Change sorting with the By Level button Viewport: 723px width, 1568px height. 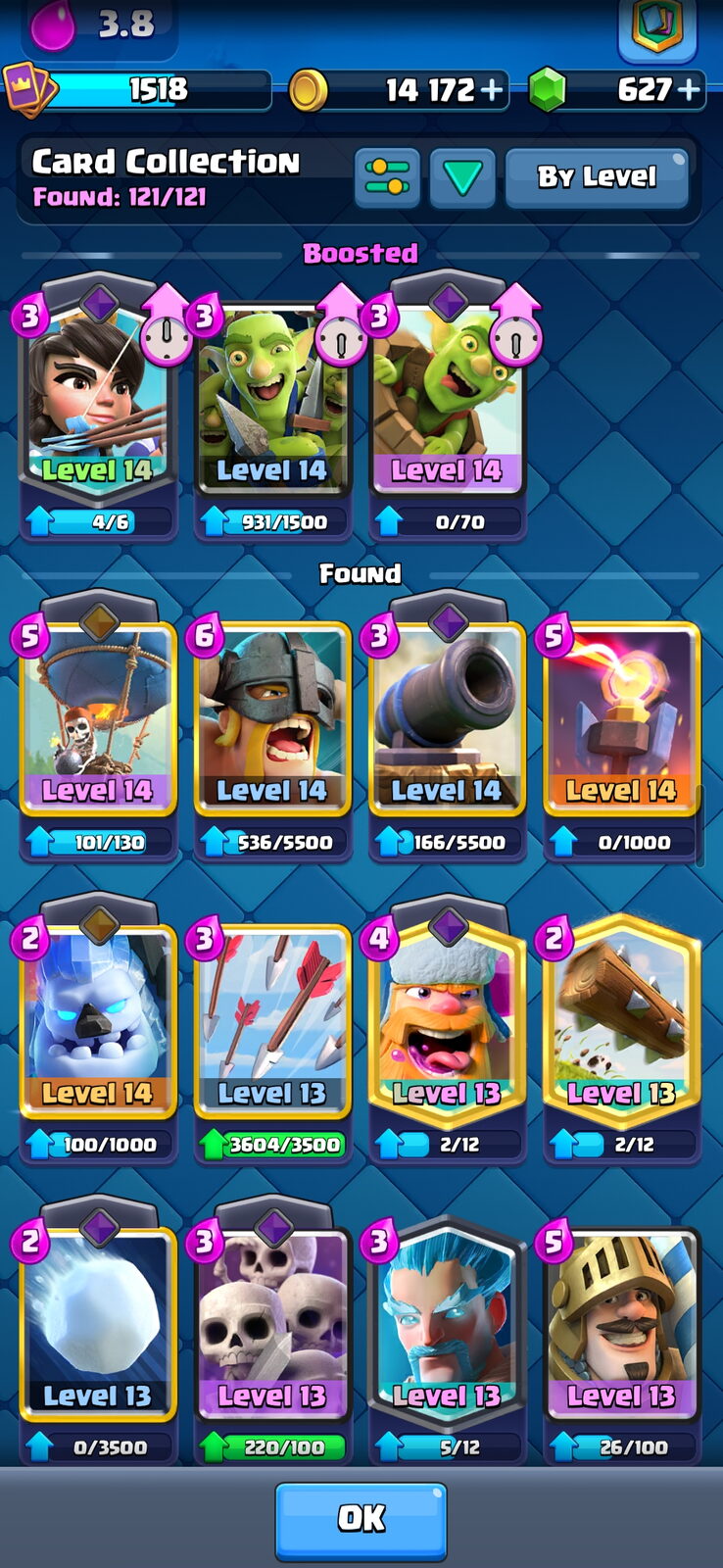(597, 176)
